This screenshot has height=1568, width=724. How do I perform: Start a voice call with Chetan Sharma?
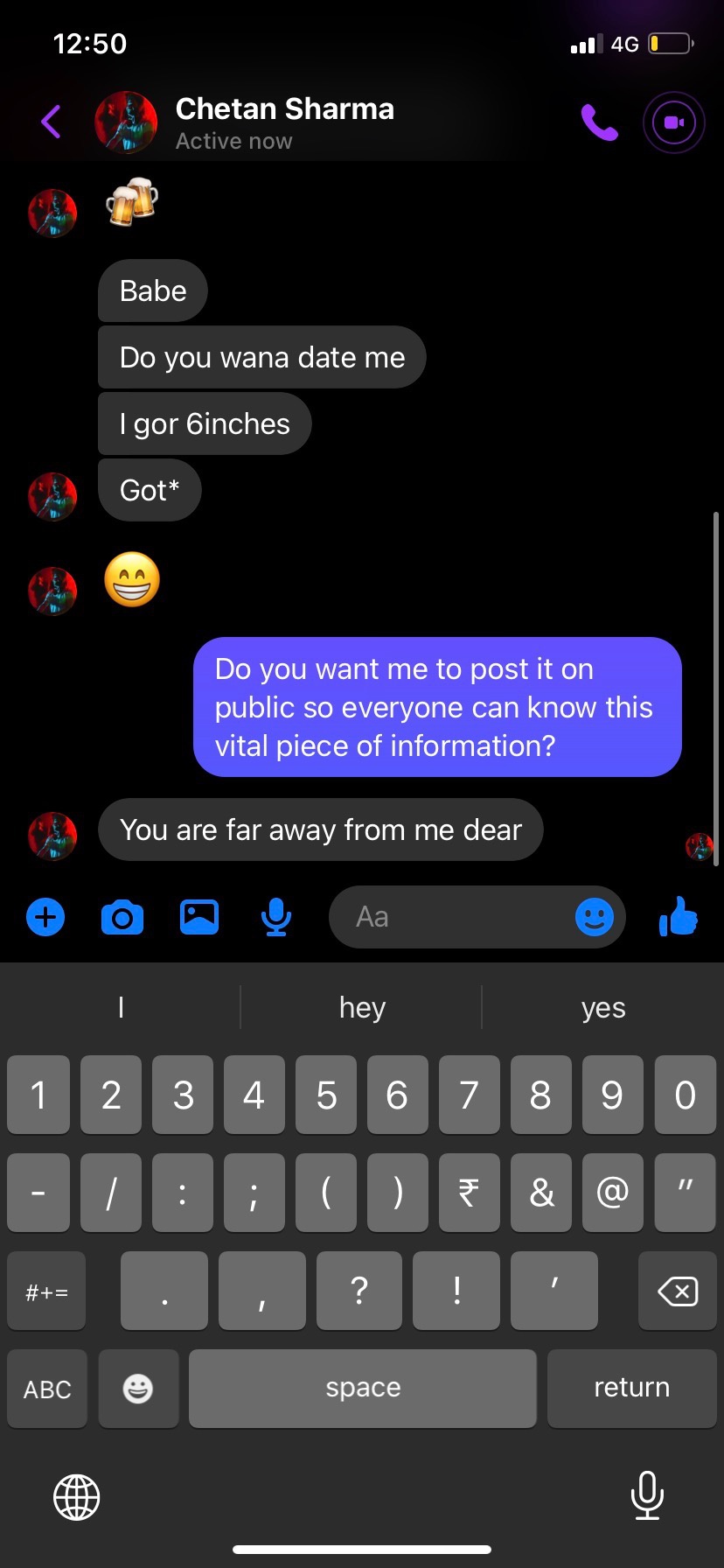tap(599, 122)
